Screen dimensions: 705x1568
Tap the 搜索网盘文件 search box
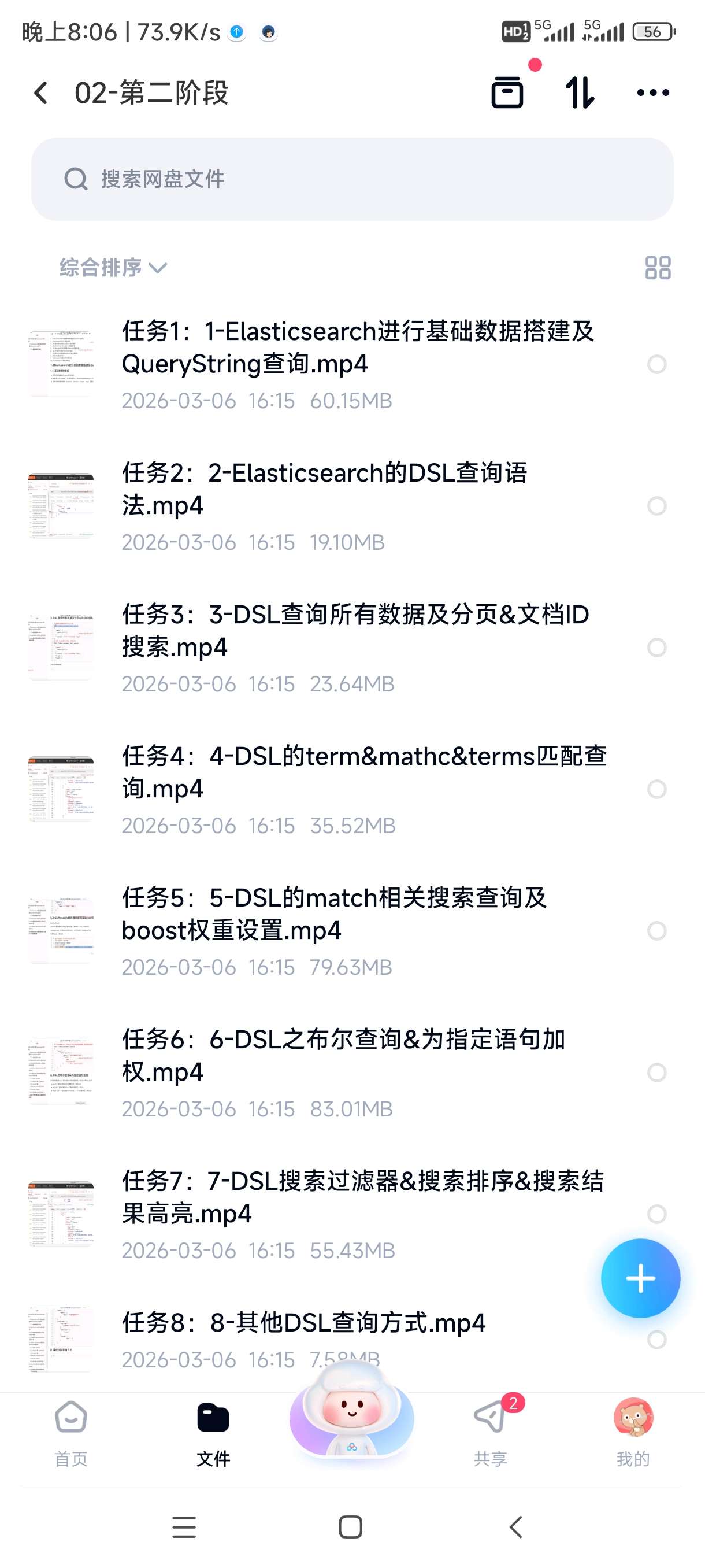click(352, 179)
